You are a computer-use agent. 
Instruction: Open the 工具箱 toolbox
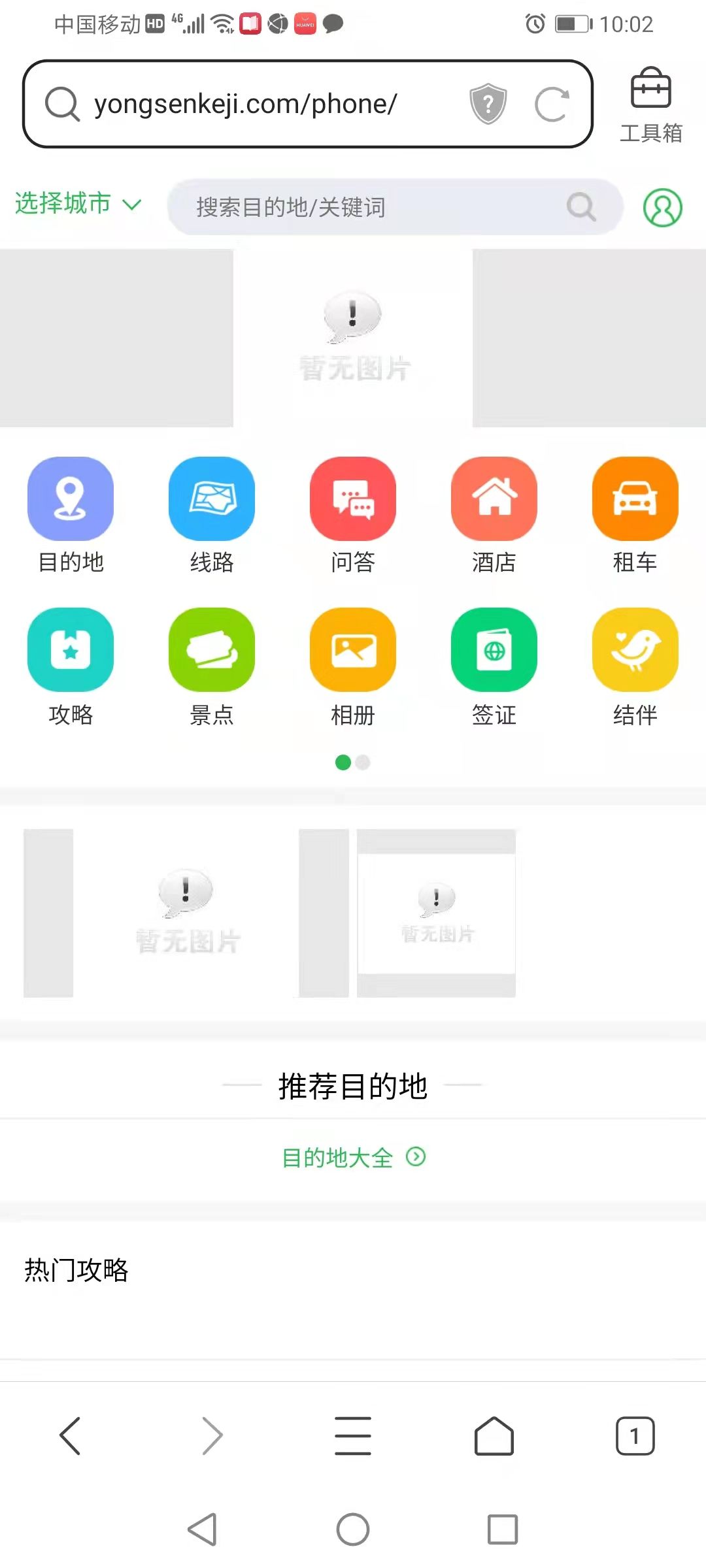coord(650,105)
